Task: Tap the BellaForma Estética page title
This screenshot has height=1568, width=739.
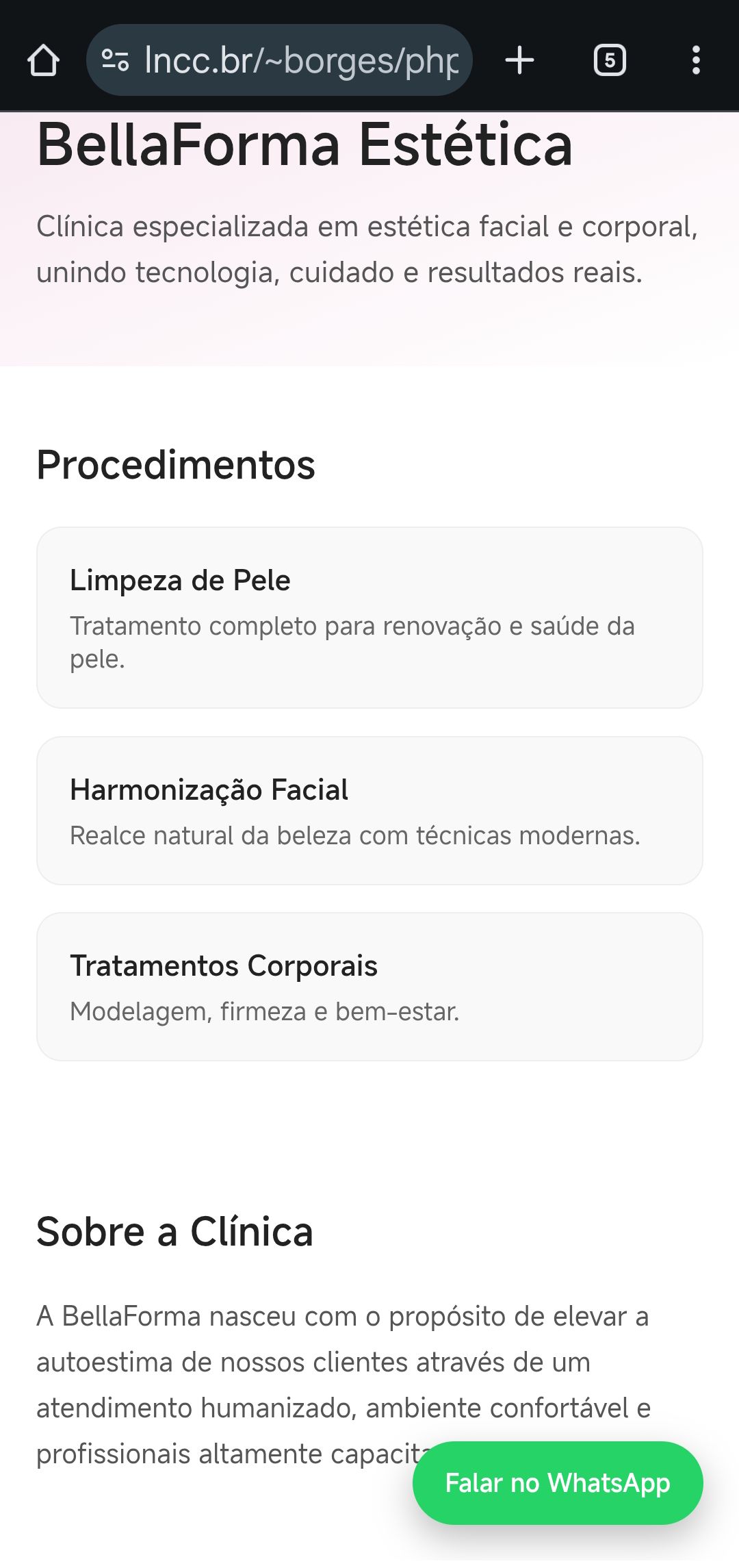Action: pyautogui.click(x=304, y=145)
